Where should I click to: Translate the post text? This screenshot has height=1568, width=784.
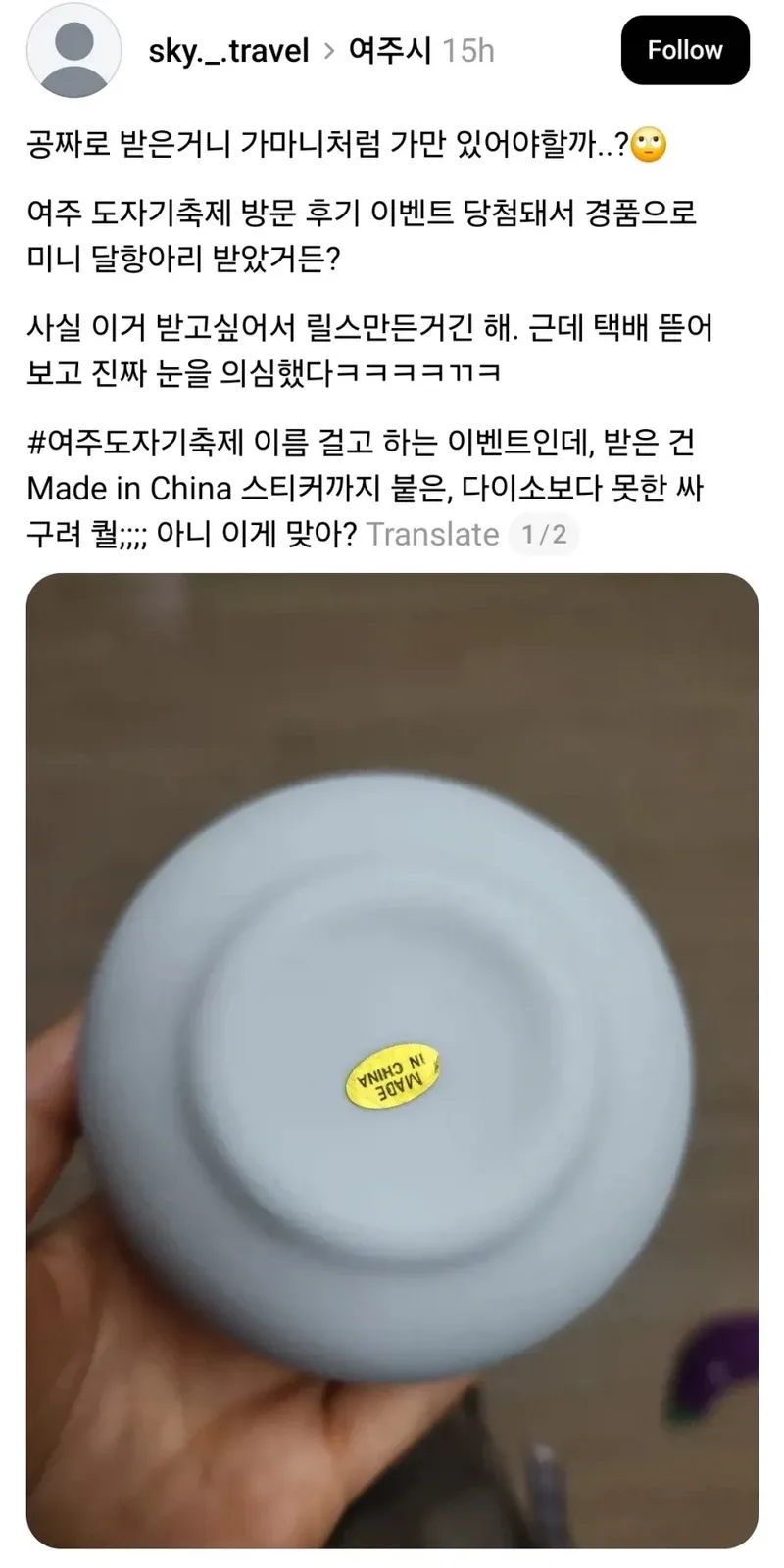432,535
